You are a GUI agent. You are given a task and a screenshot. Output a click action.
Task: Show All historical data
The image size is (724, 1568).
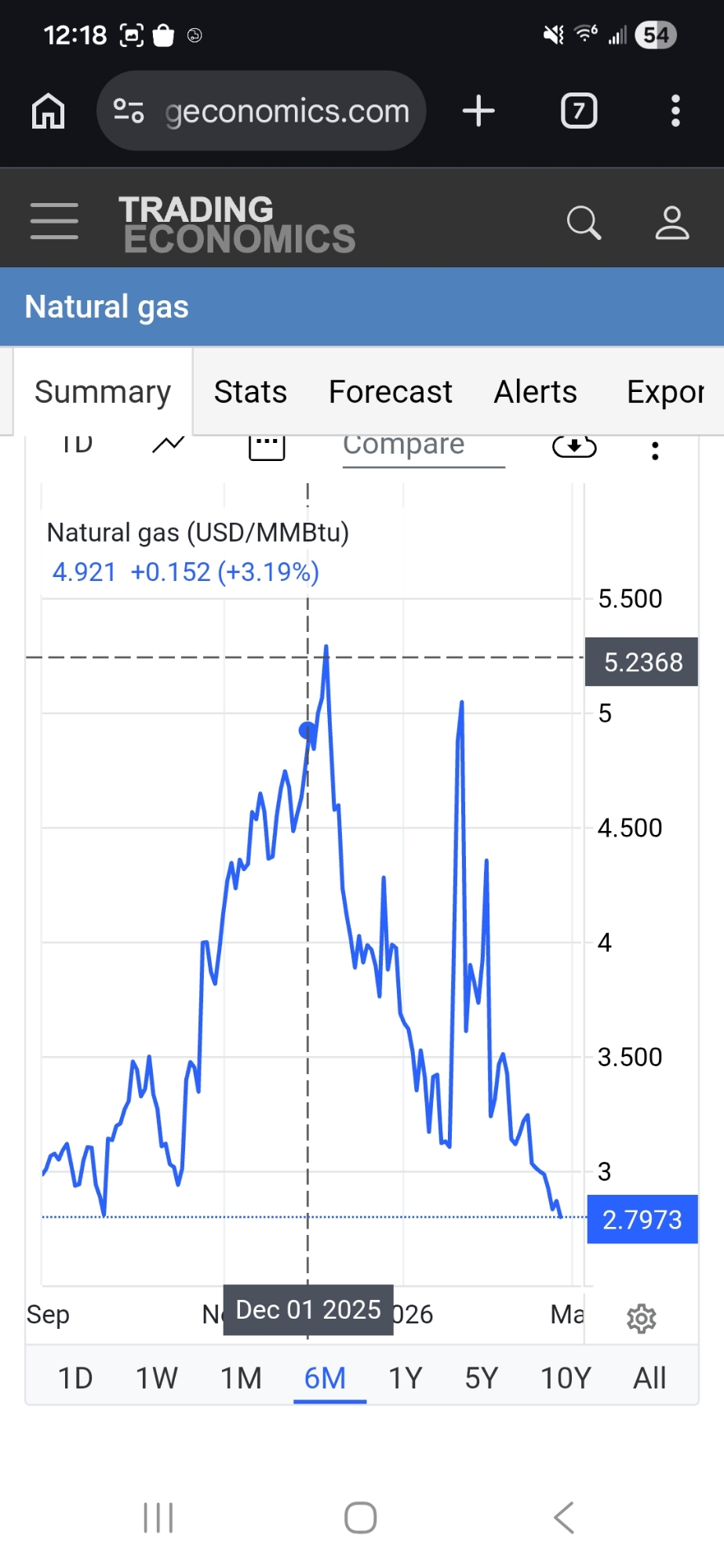tap(649, 1377)
